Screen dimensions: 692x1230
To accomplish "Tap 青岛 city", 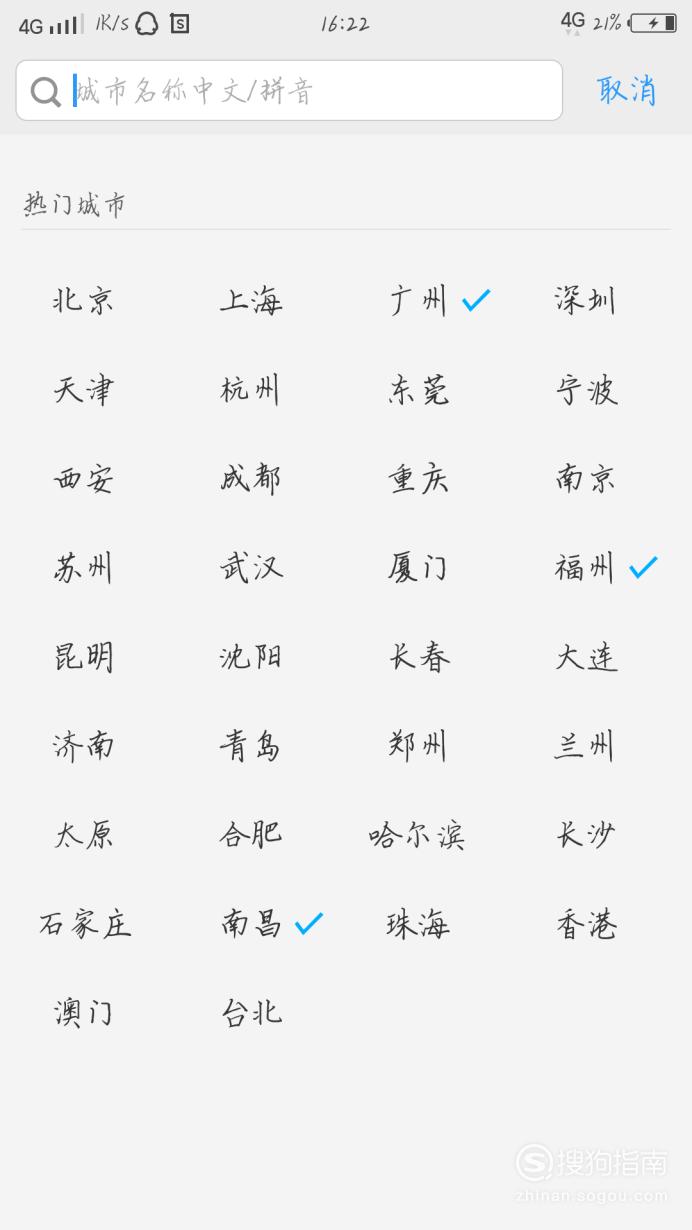I will (x=251, y=745).
